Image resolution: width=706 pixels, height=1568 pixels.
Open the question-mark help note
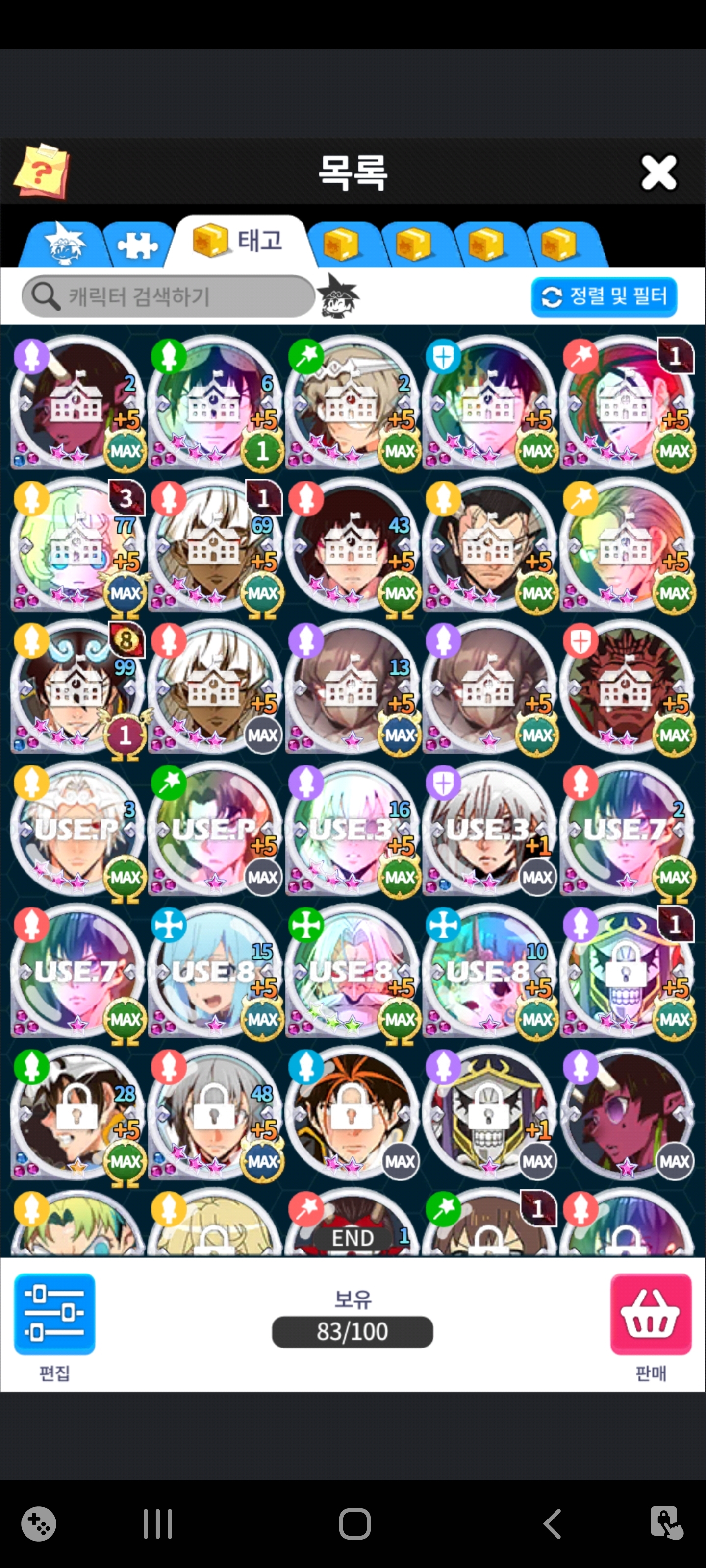(41, 171)
